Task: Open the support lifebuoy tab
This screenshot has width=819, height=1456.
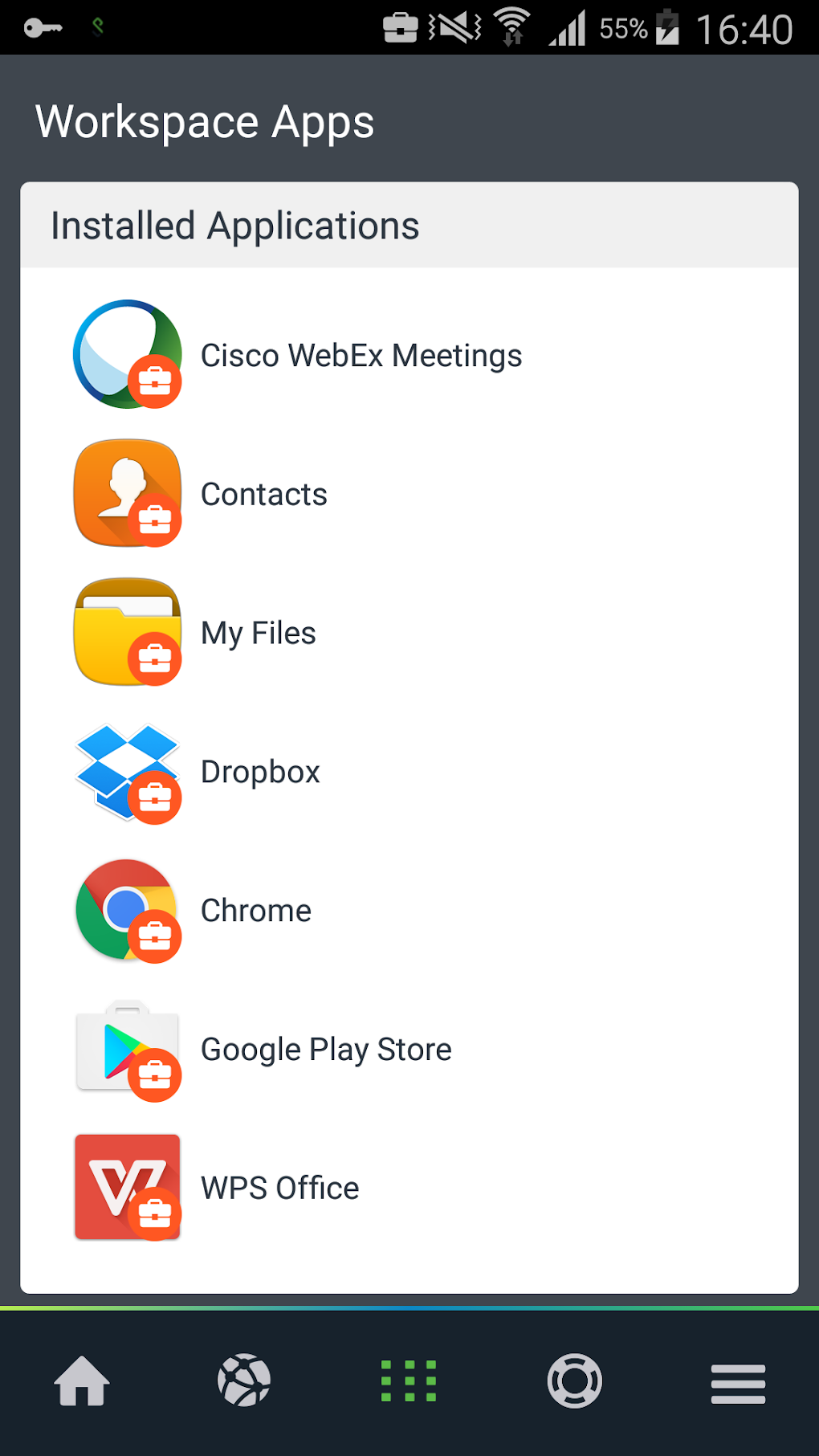Action: (574, 1381)
